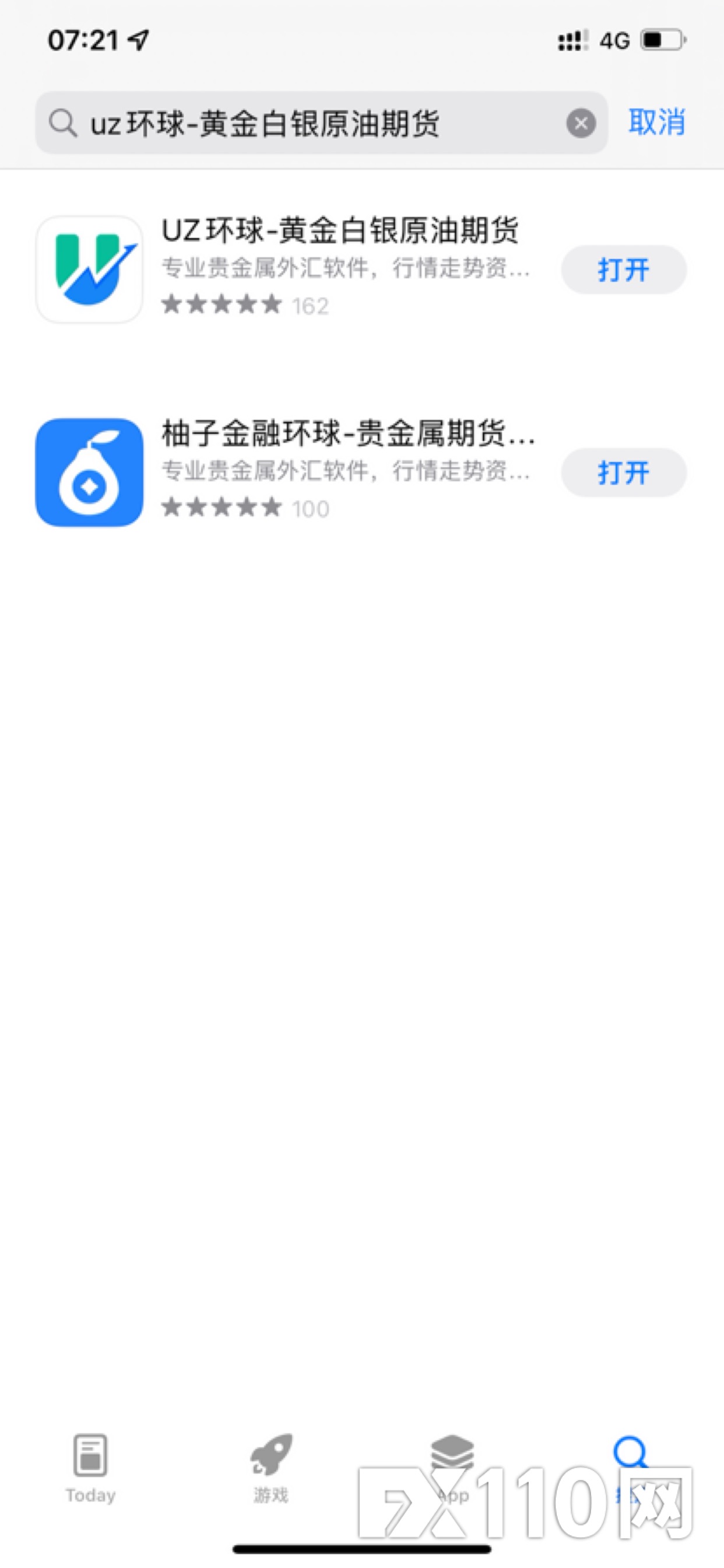Tap 打开 next to 柚子金融环球

tap(624, 473)
